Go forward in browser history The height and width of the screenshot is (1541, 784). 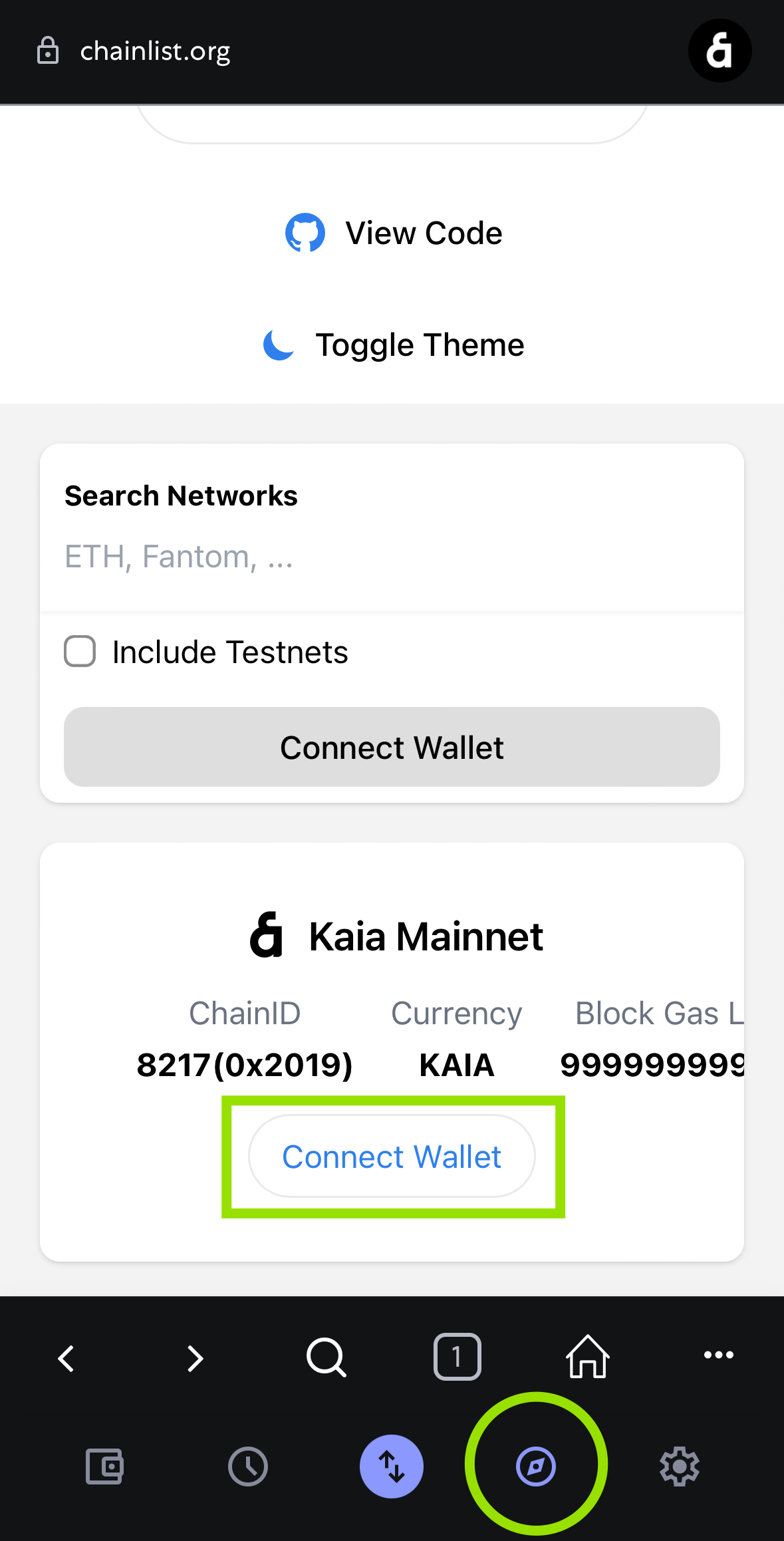point(195,1357)
